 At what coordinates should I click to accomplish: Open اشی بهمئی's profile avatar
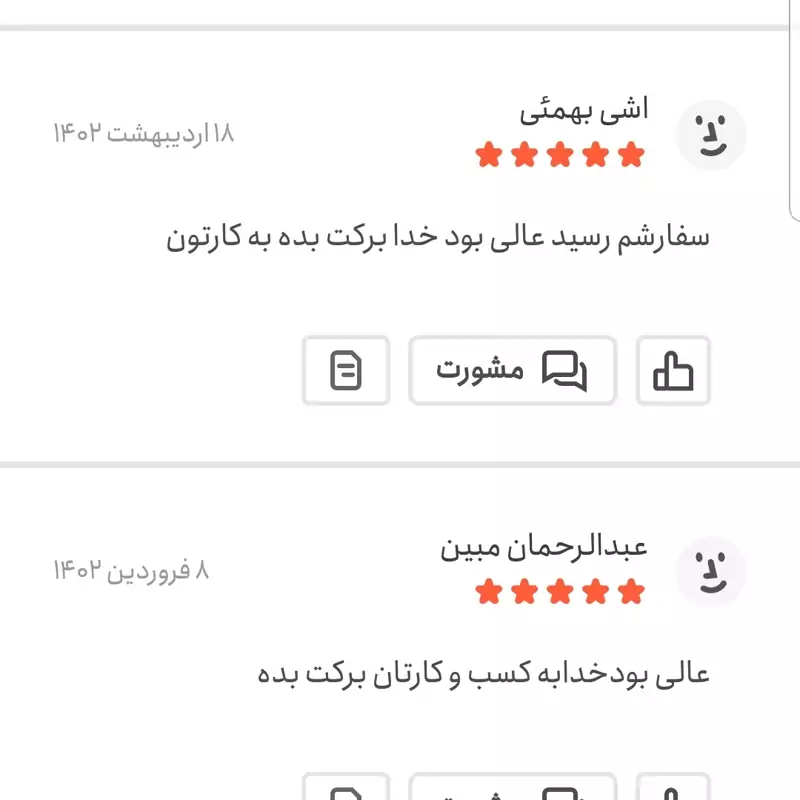(711, 135)
